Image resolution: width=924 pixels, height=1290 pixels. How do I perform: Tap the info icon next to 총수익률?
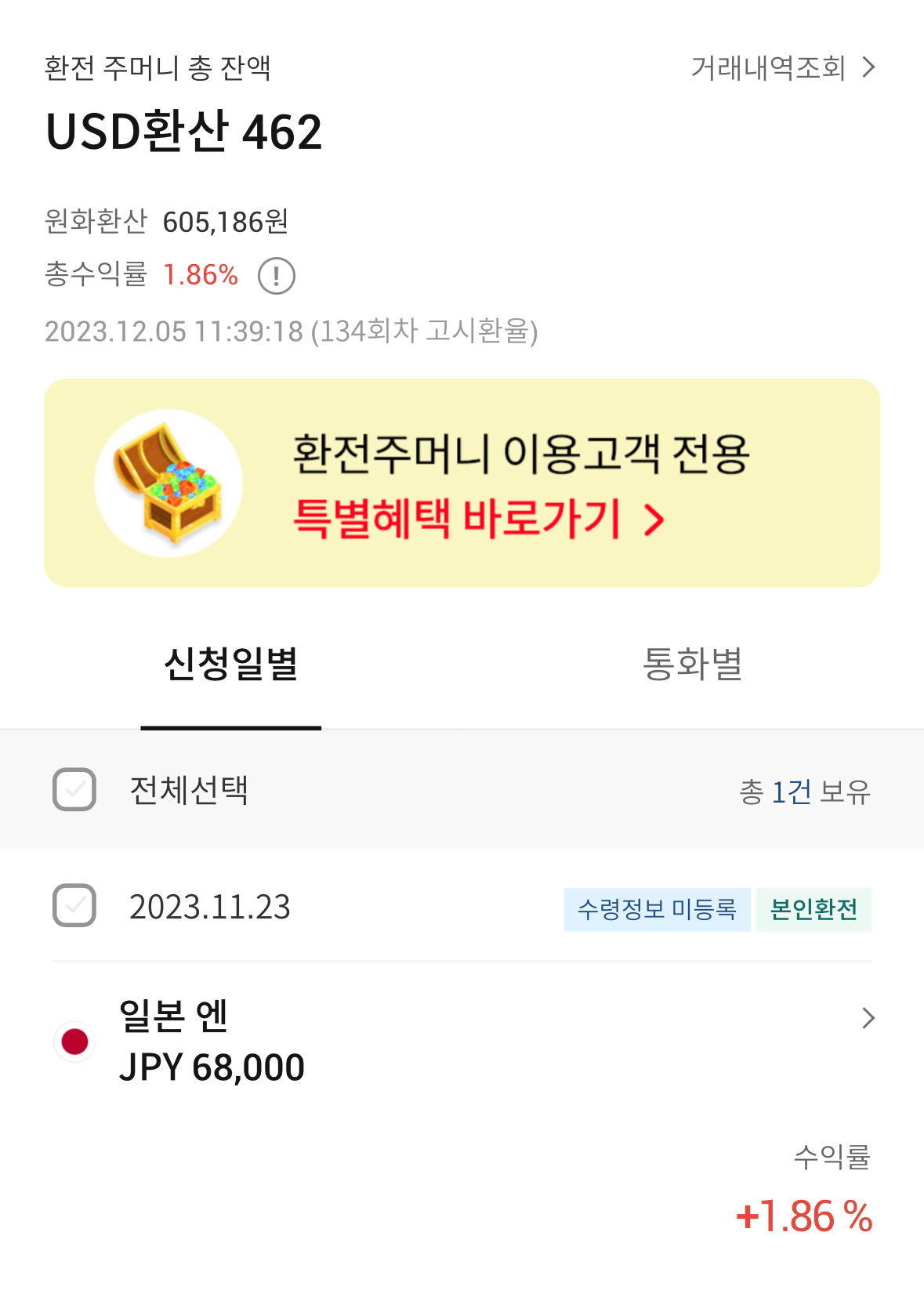pos(276,276)
